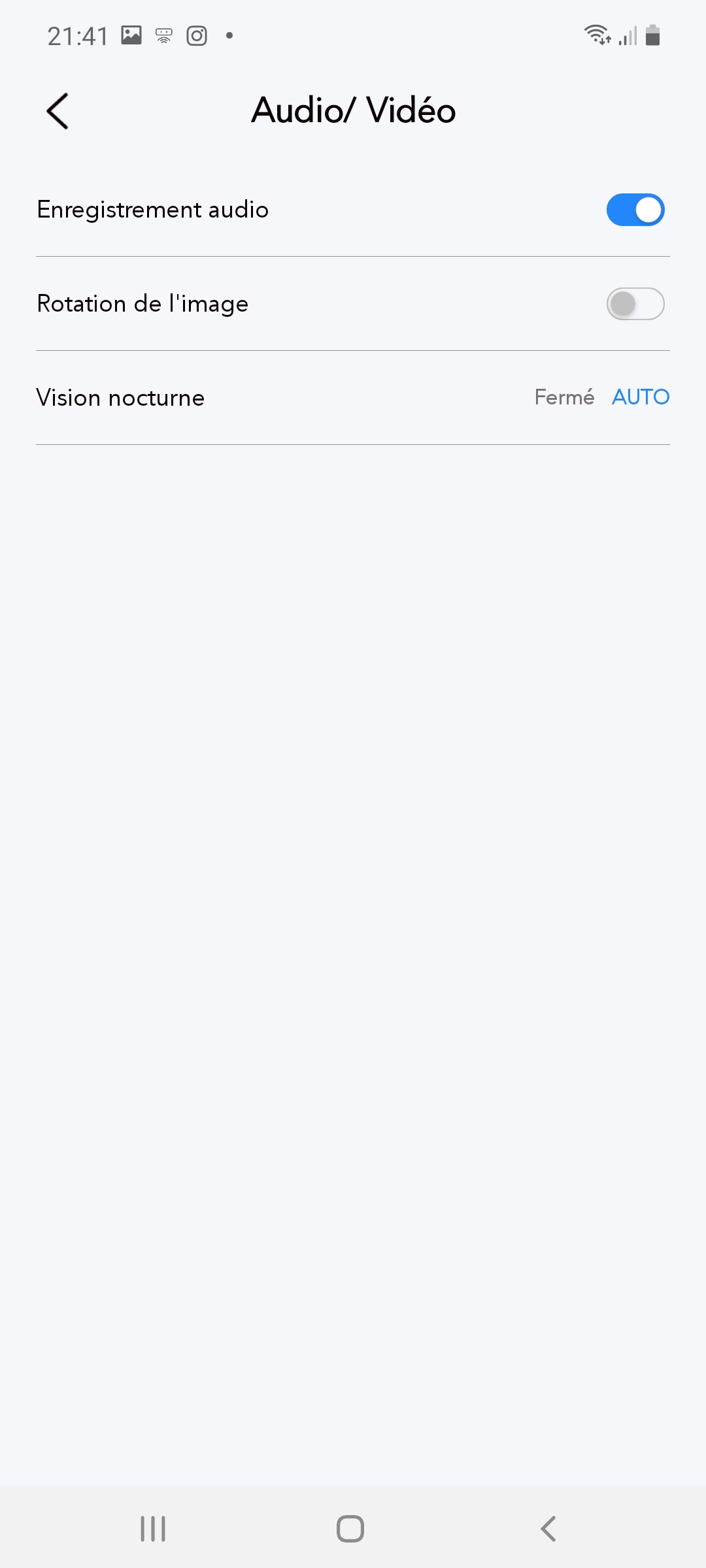706x1568 pixels.
Task: Disable the Enregistrement audio switch
Action: coord(635,210)
